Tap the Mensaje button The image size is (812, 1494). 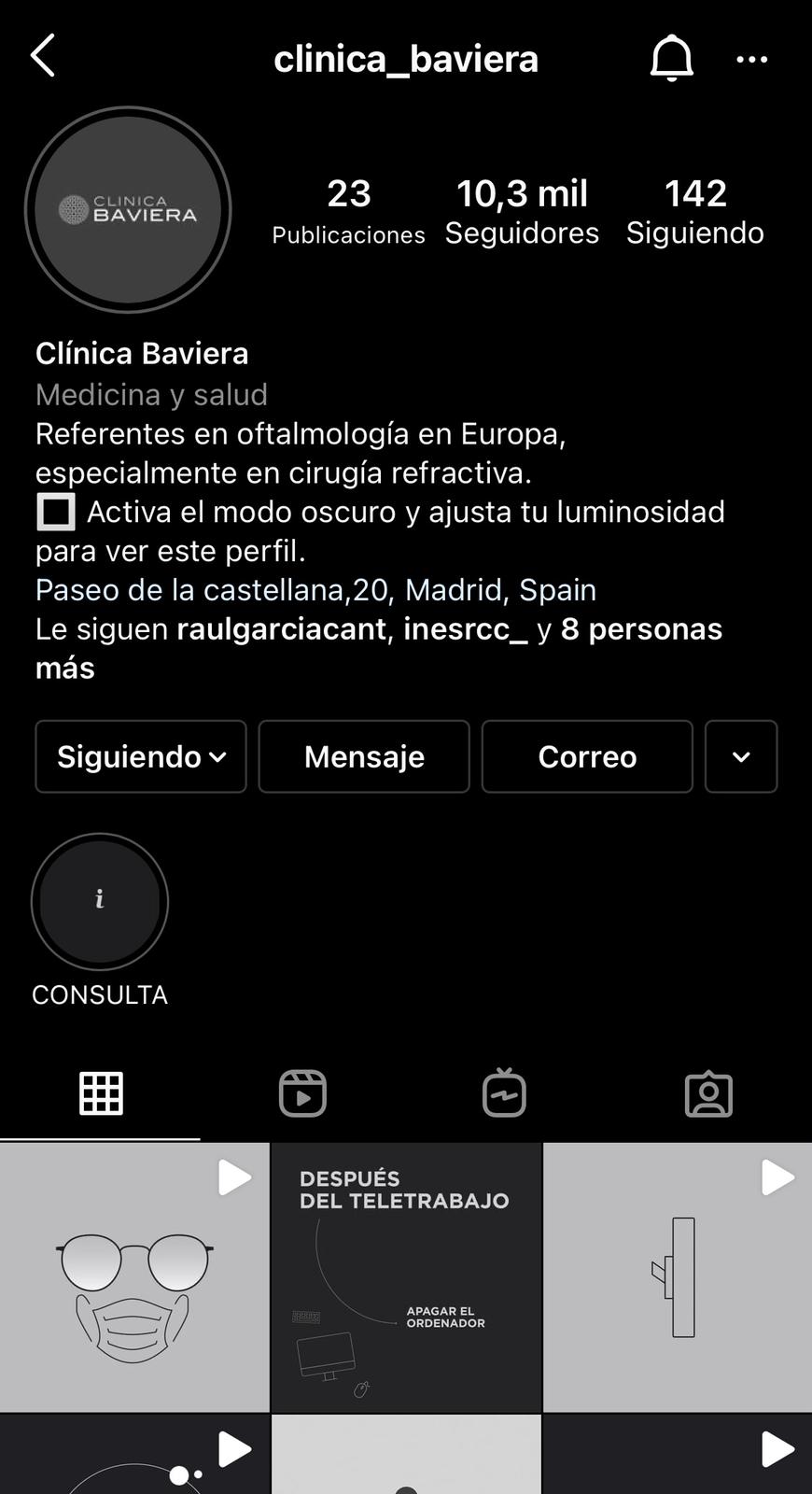(x=364, y=756)
